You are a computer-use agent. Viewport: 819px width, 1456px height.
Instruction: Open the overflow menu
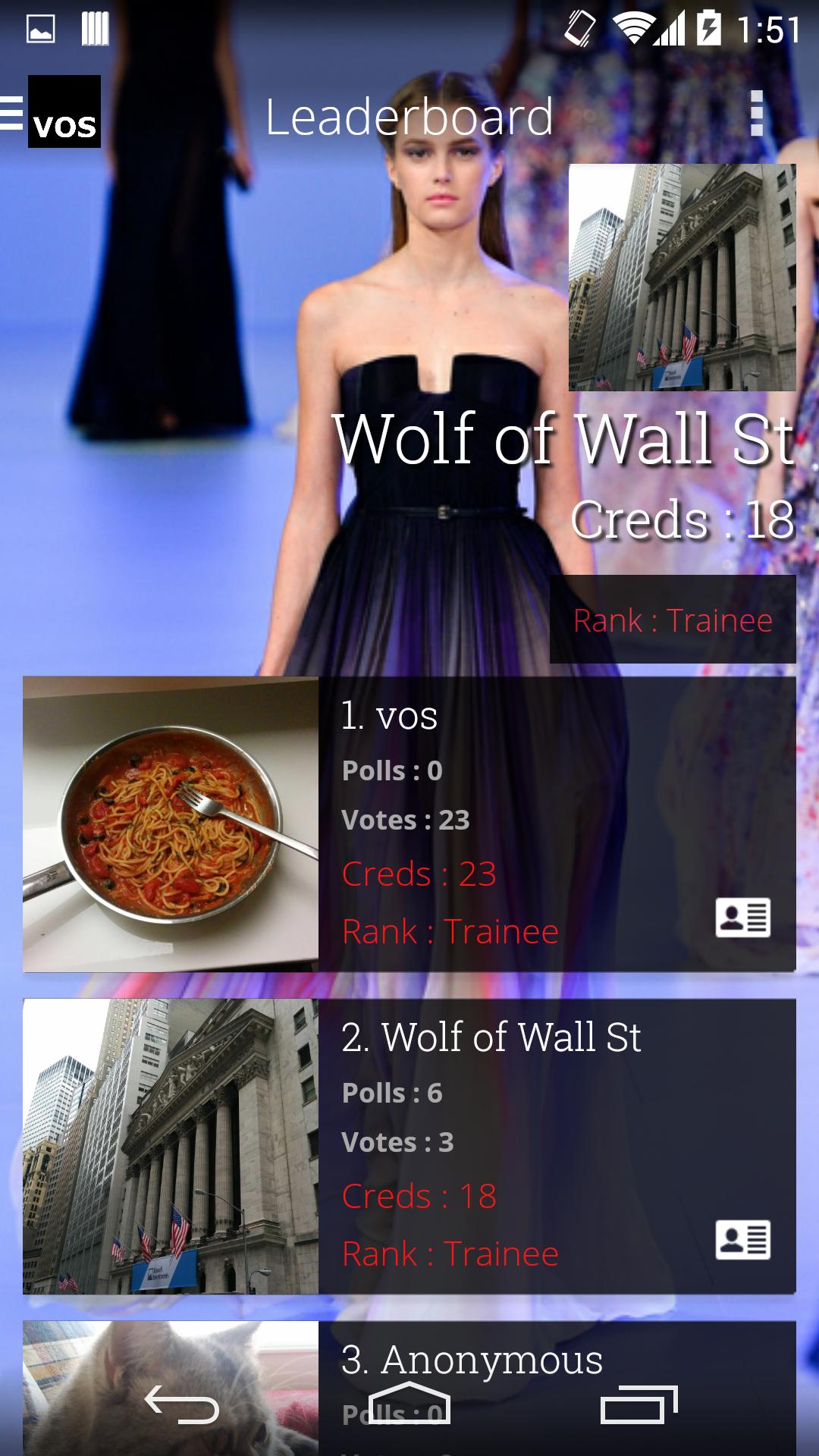click(756, 114)
